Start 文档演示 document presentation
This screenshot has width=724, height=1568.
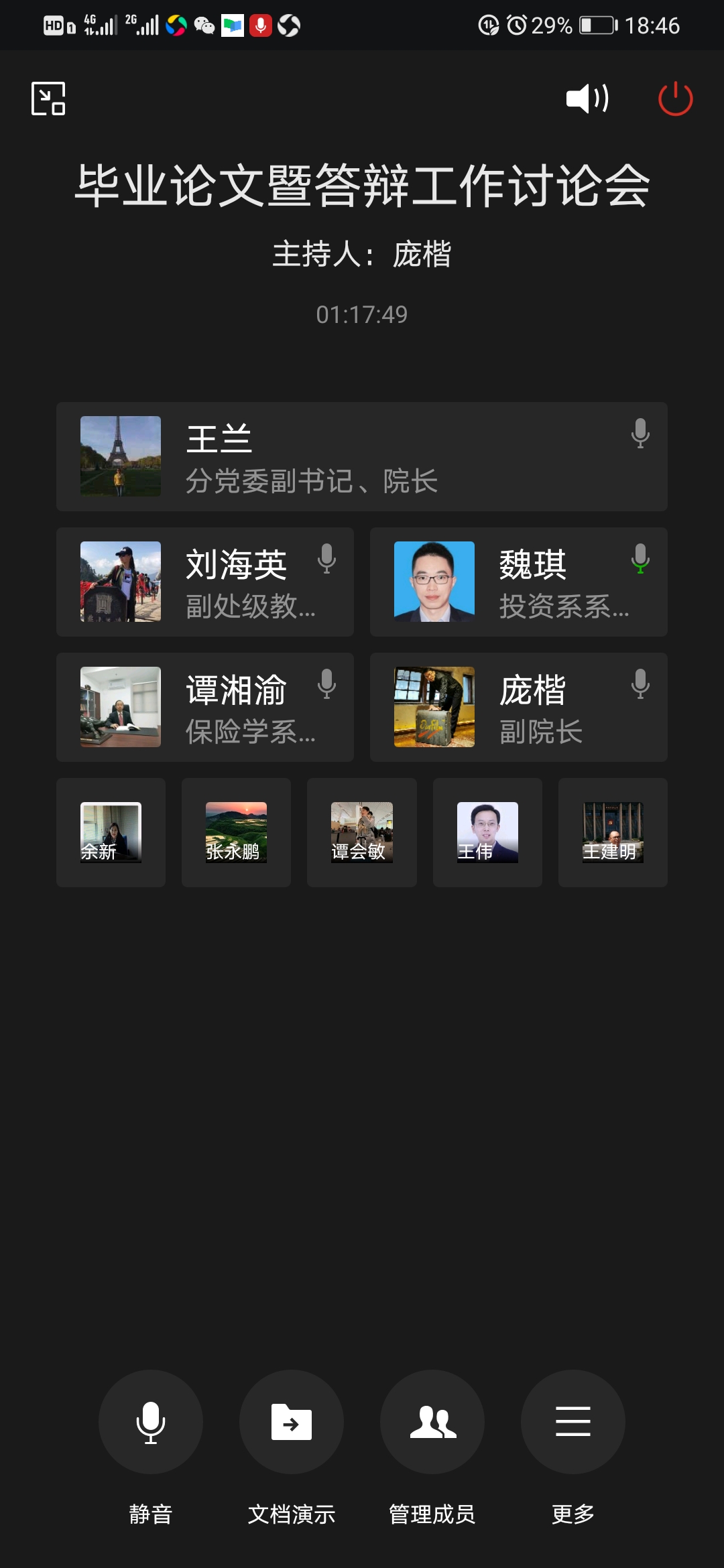click(x=292, y=1421)
